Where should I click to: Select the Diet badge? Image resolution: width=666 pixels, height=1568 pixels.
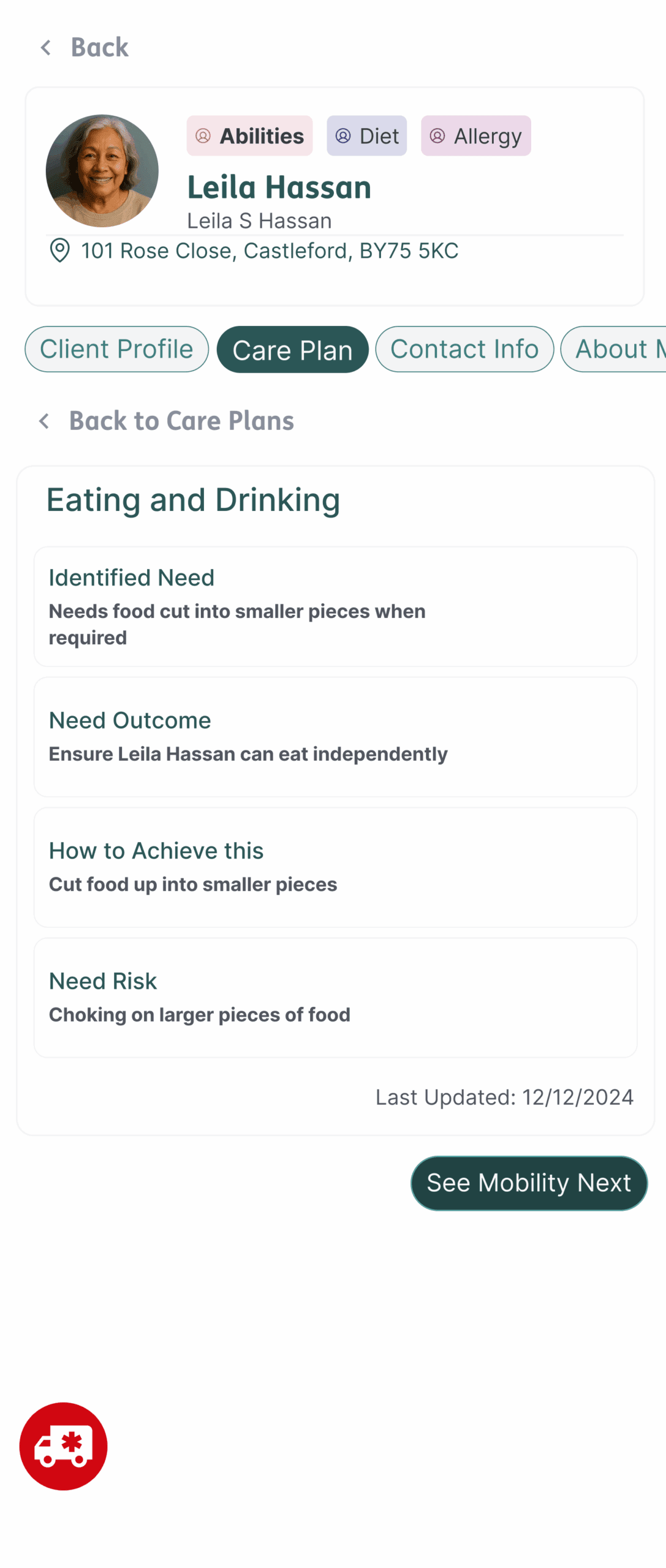tap(366, 136)
